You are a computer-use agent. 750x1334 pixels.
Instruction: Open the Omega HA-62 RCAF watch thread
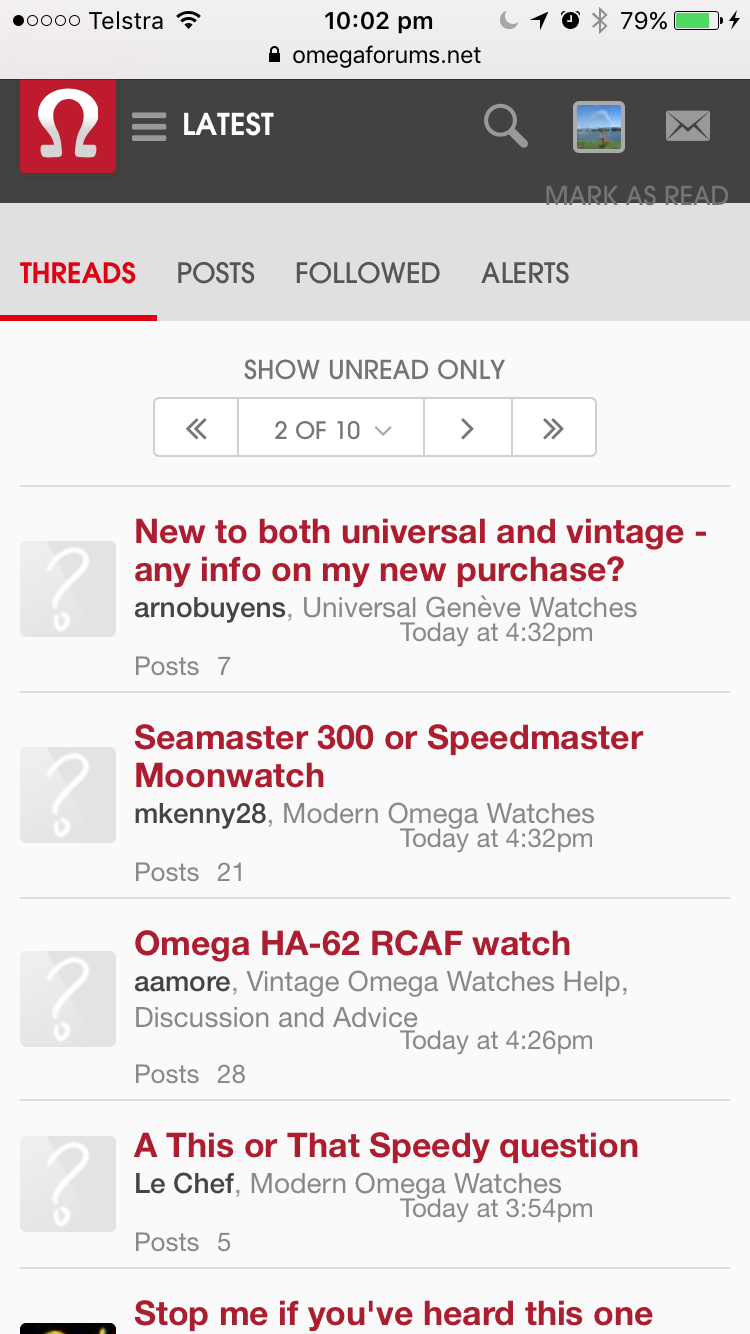(352, 943)
